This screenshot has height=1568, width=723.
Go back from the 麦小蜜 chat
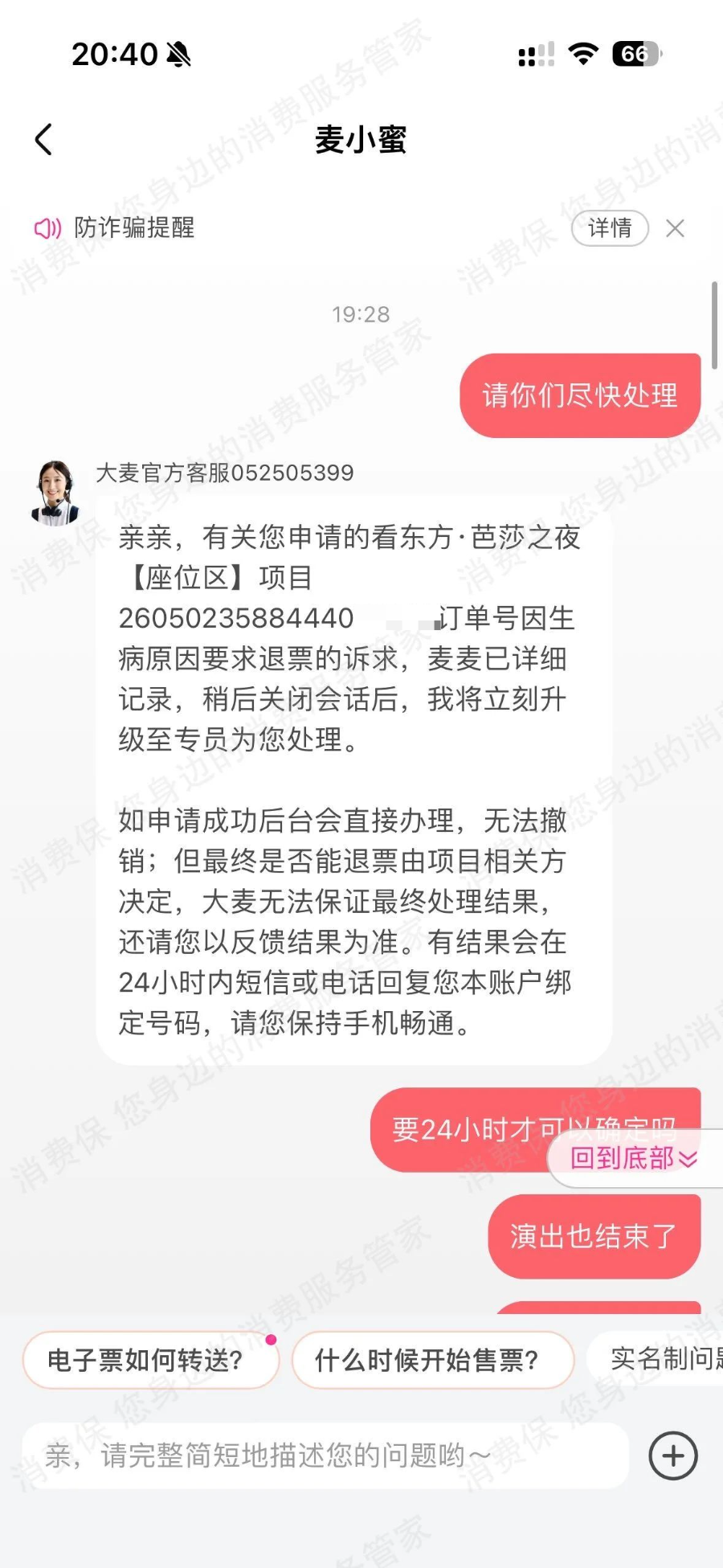44,140
